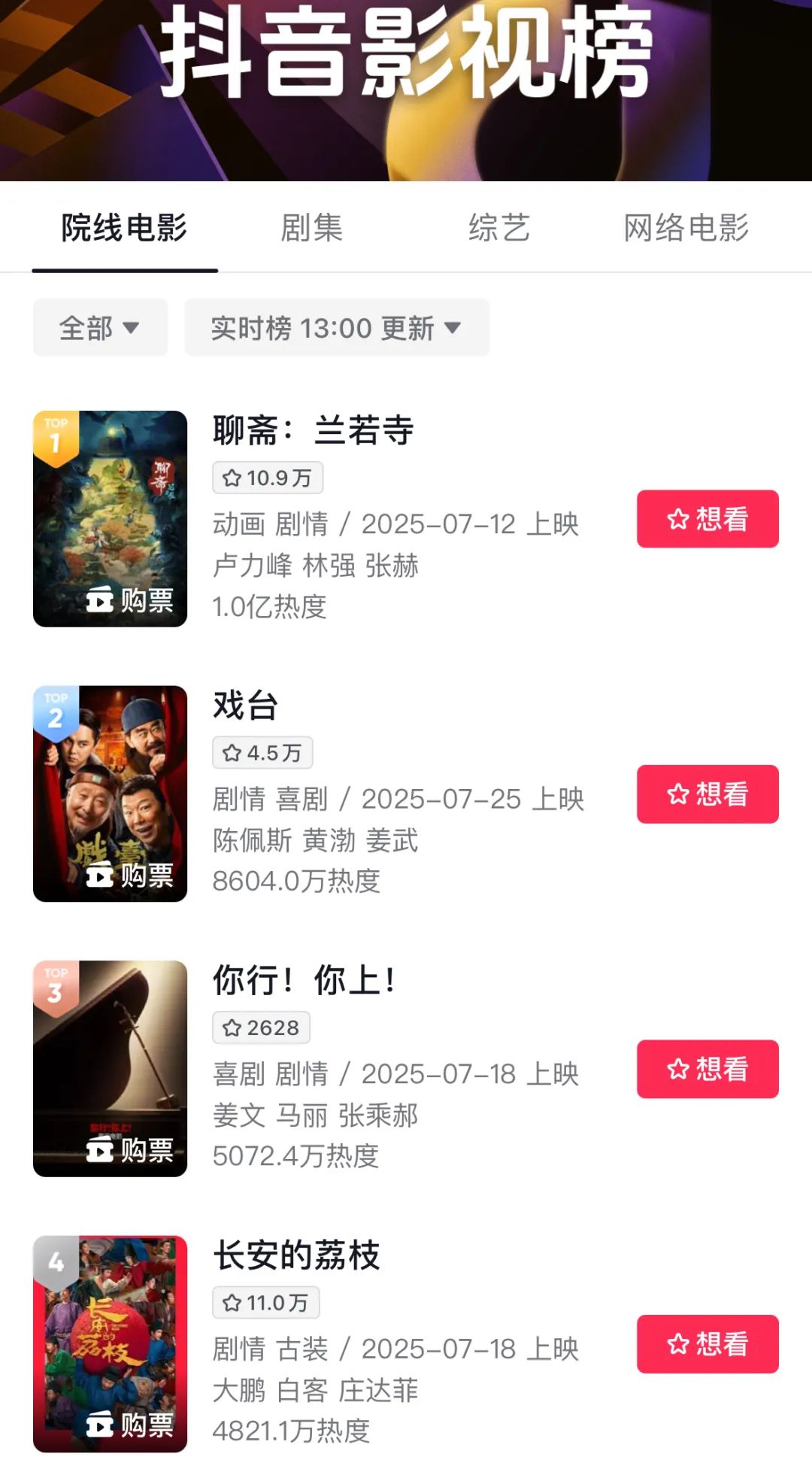Mark 长安的荔枝 as 想看

coord(707,1343)
